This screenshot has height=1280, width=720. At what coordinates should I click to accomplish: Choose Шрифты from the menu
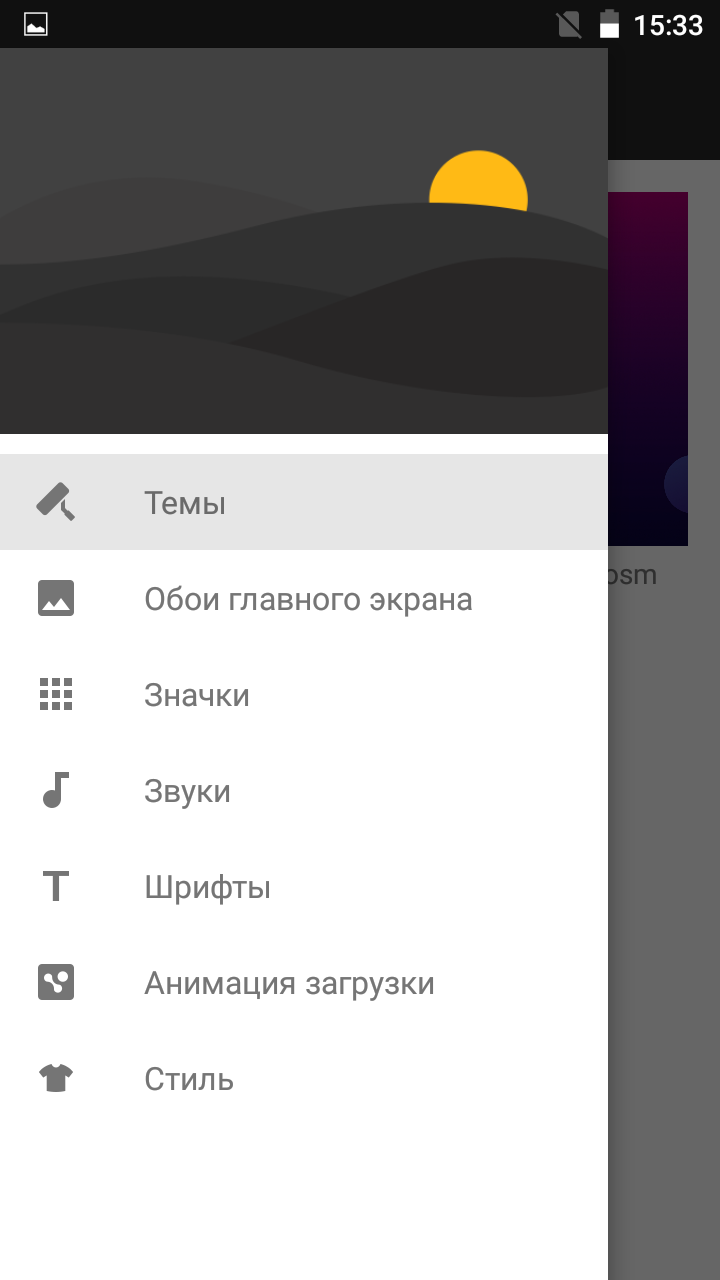tap(304, 886)
